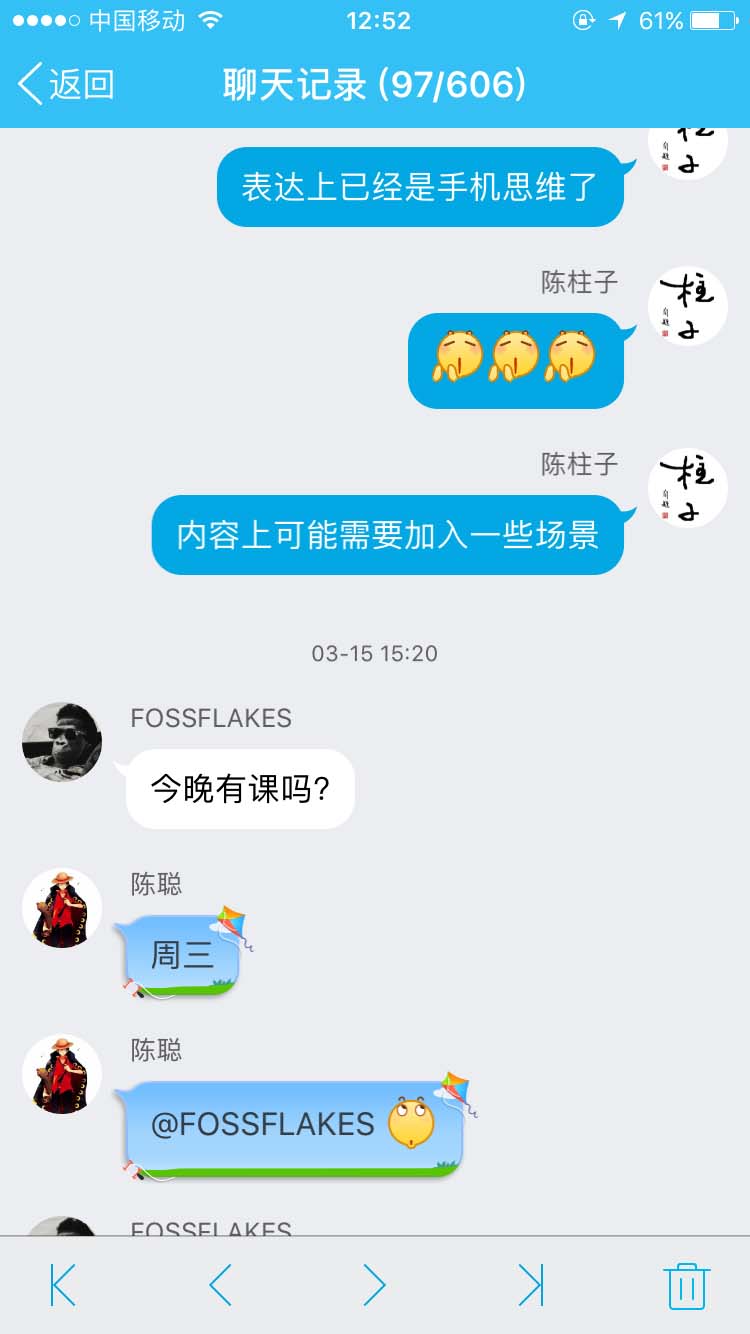Tap the nickname FOSSFLAKES above the message

(x=209, y=718)
